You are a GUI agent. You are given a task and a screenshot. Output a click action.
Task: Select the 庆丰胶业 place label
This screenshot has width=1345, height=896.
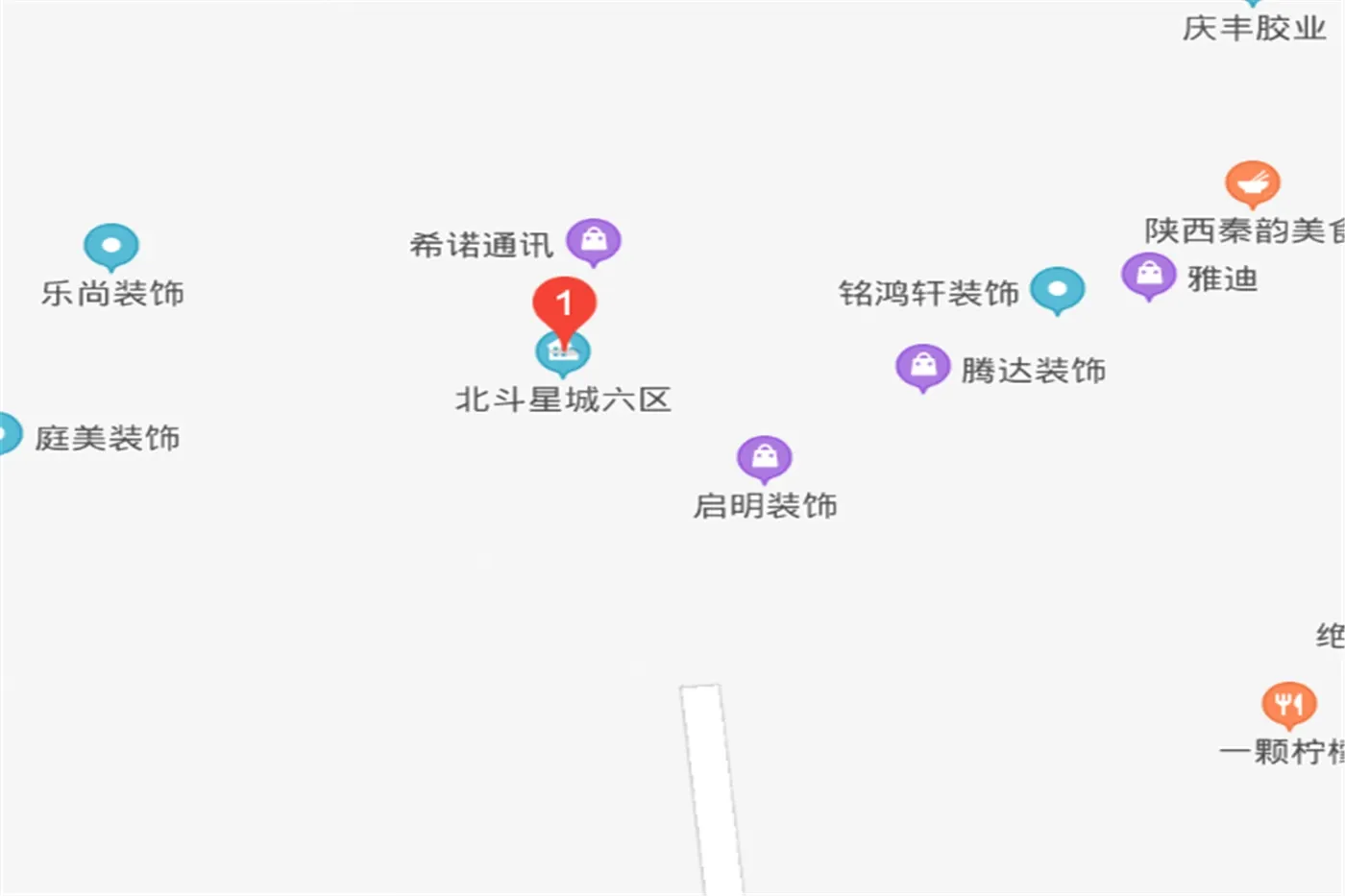coord(1254,28)
